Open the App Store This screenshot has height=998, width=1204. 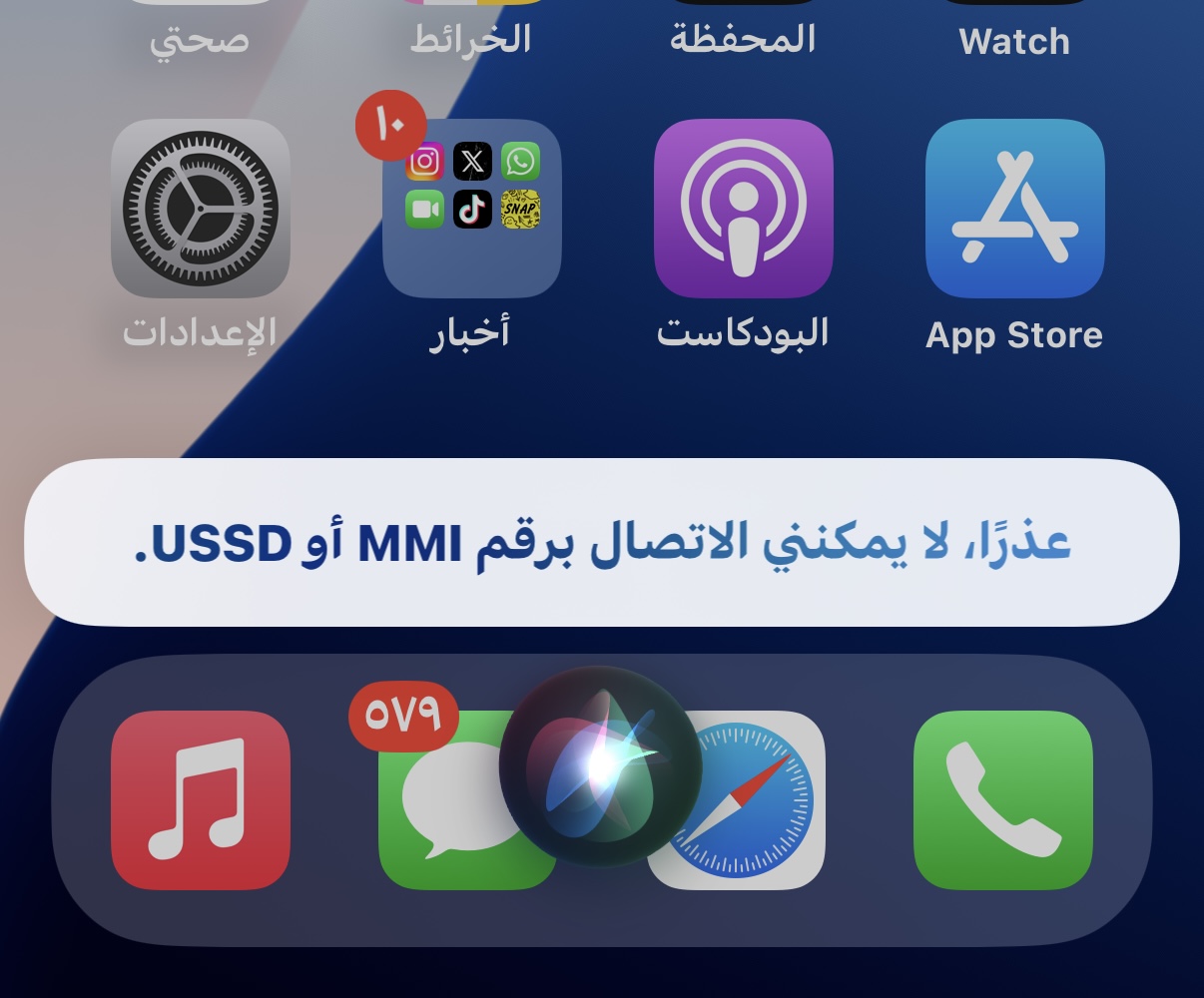tap(1014, 209)
